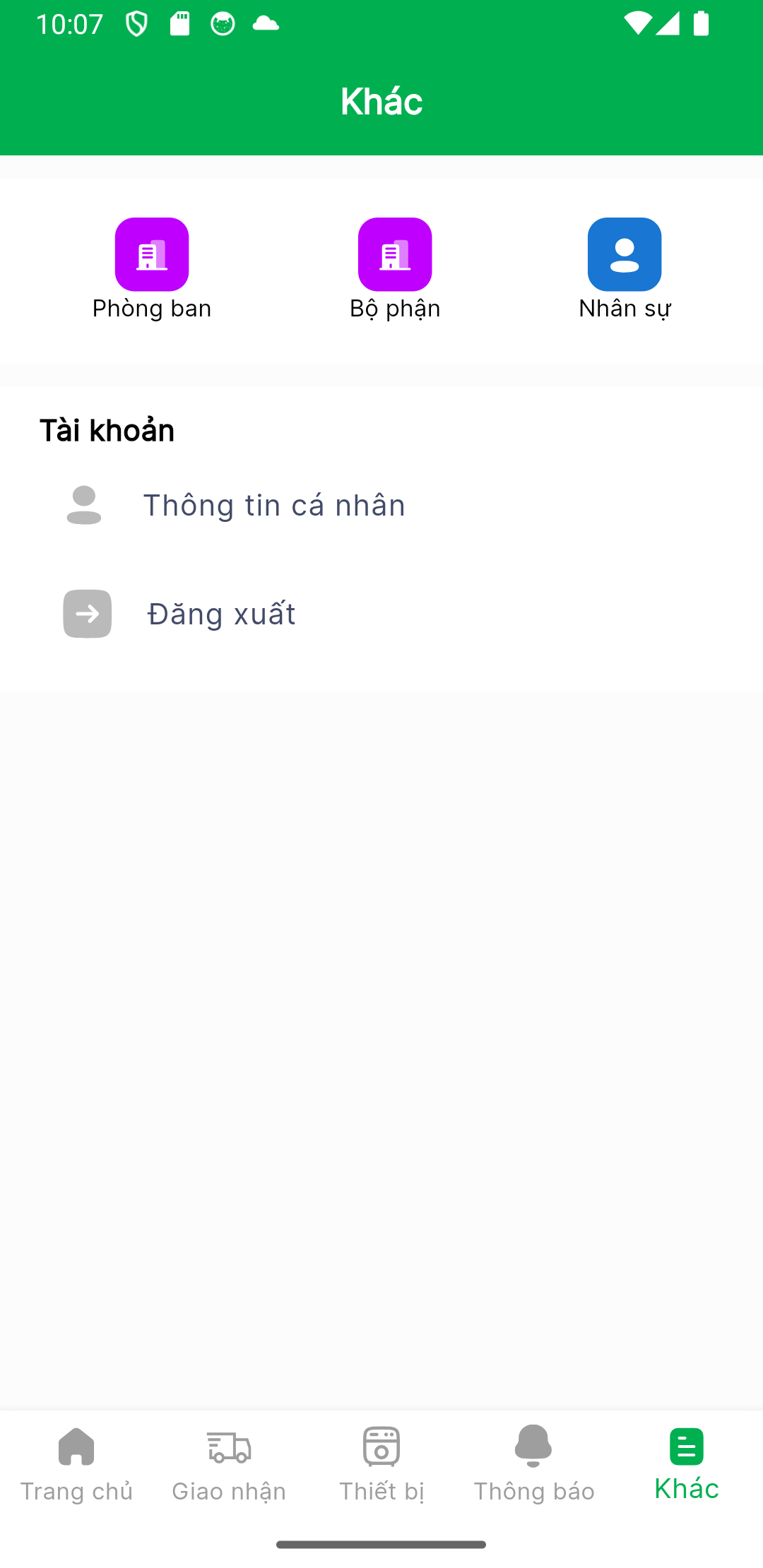The image size is (763, 1568).
Task: Switch to the Trang chủ tab
Action: 76,1463
